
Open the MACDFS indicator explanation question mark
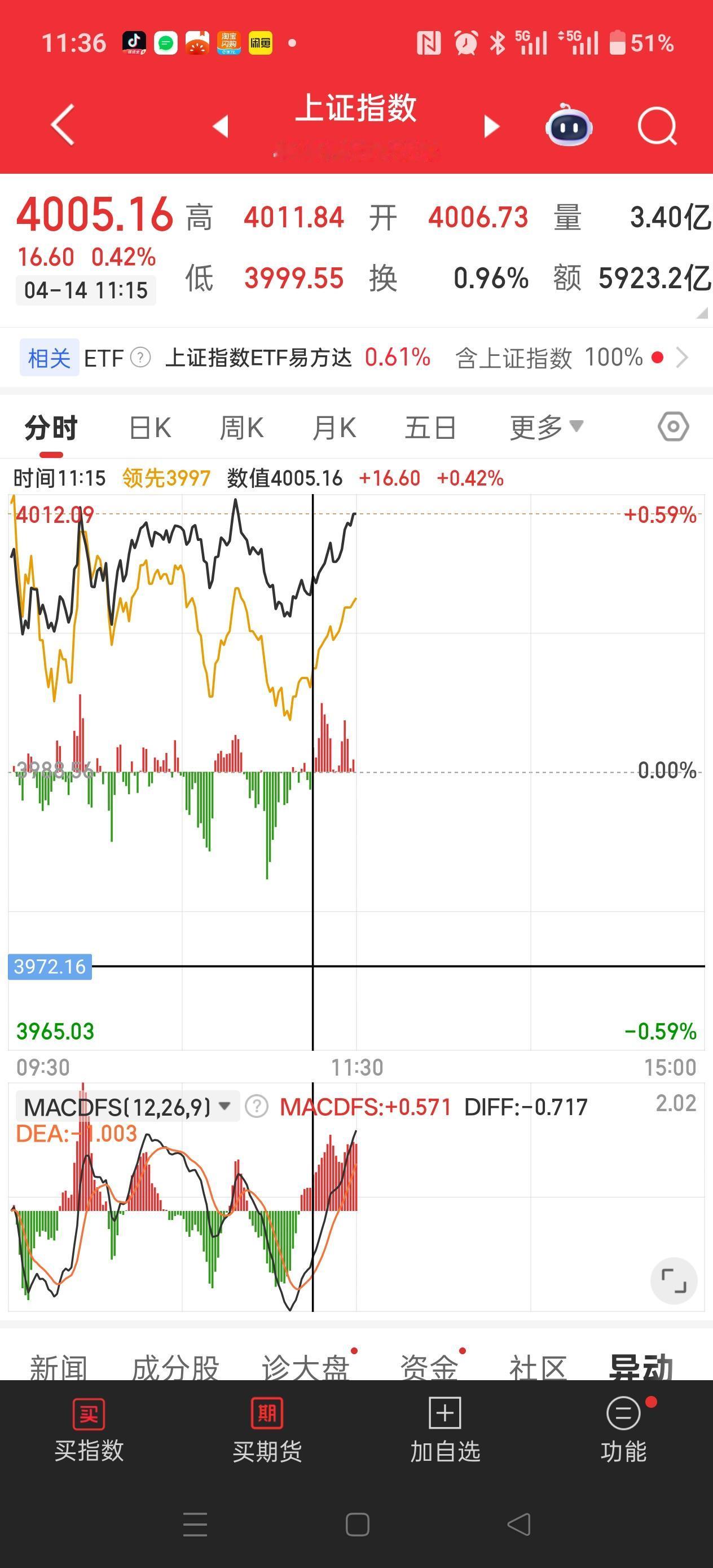(x=257, y=1107)
